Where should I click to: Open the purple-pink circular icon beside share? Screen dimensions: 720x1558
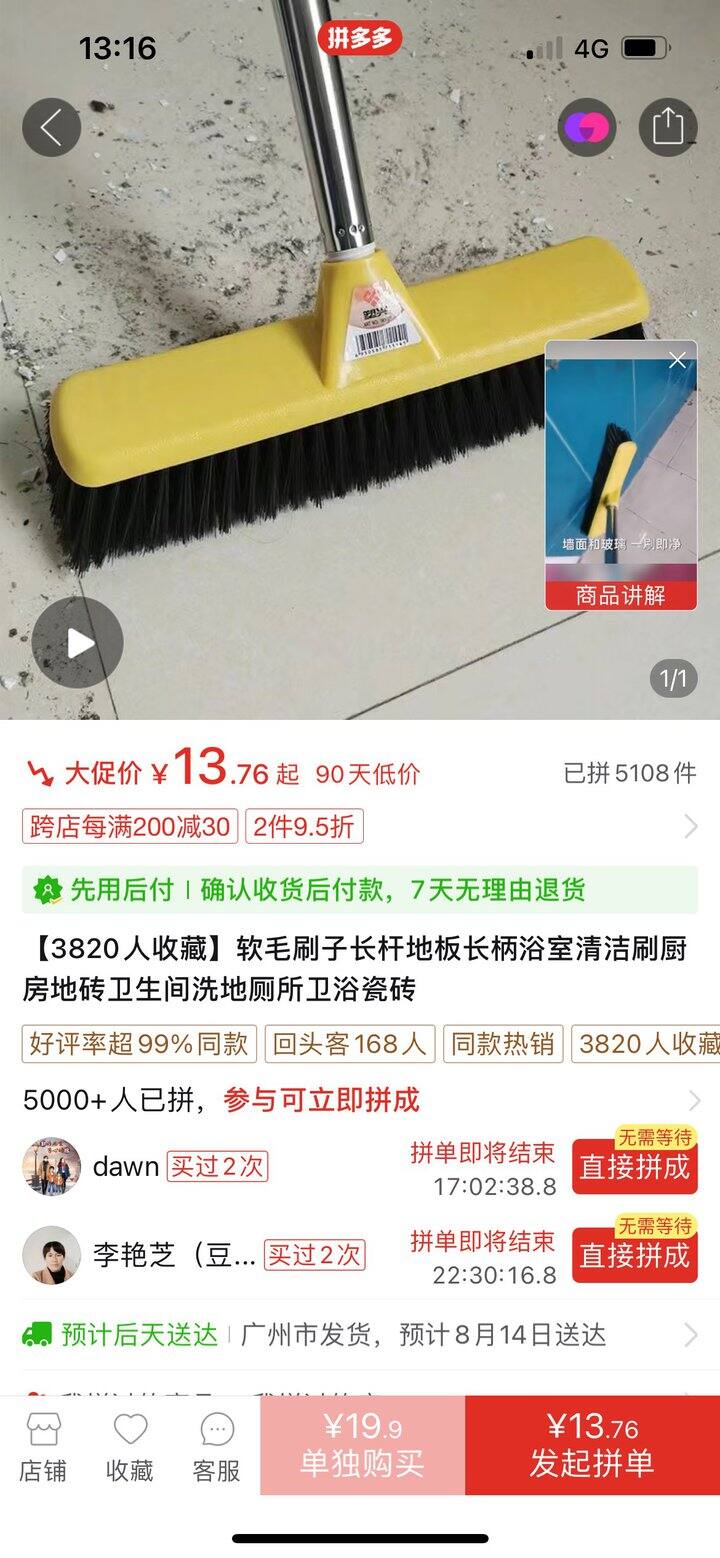pos(586,127)
